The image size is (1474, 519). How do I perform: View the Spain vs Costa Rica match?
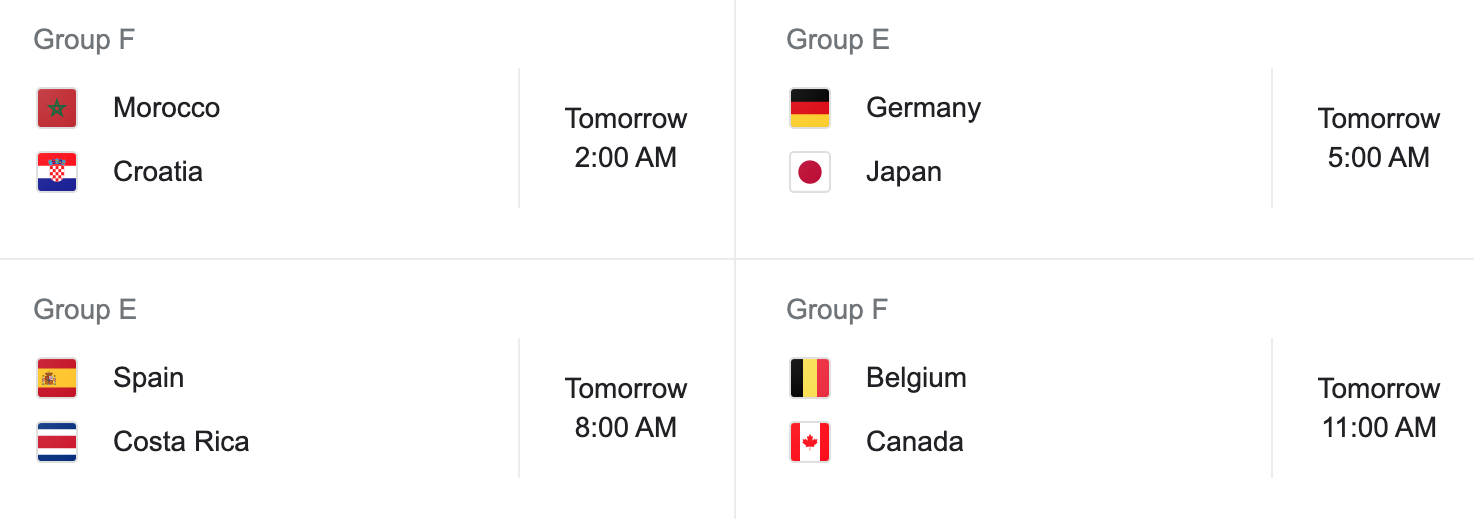click(366, 408)
